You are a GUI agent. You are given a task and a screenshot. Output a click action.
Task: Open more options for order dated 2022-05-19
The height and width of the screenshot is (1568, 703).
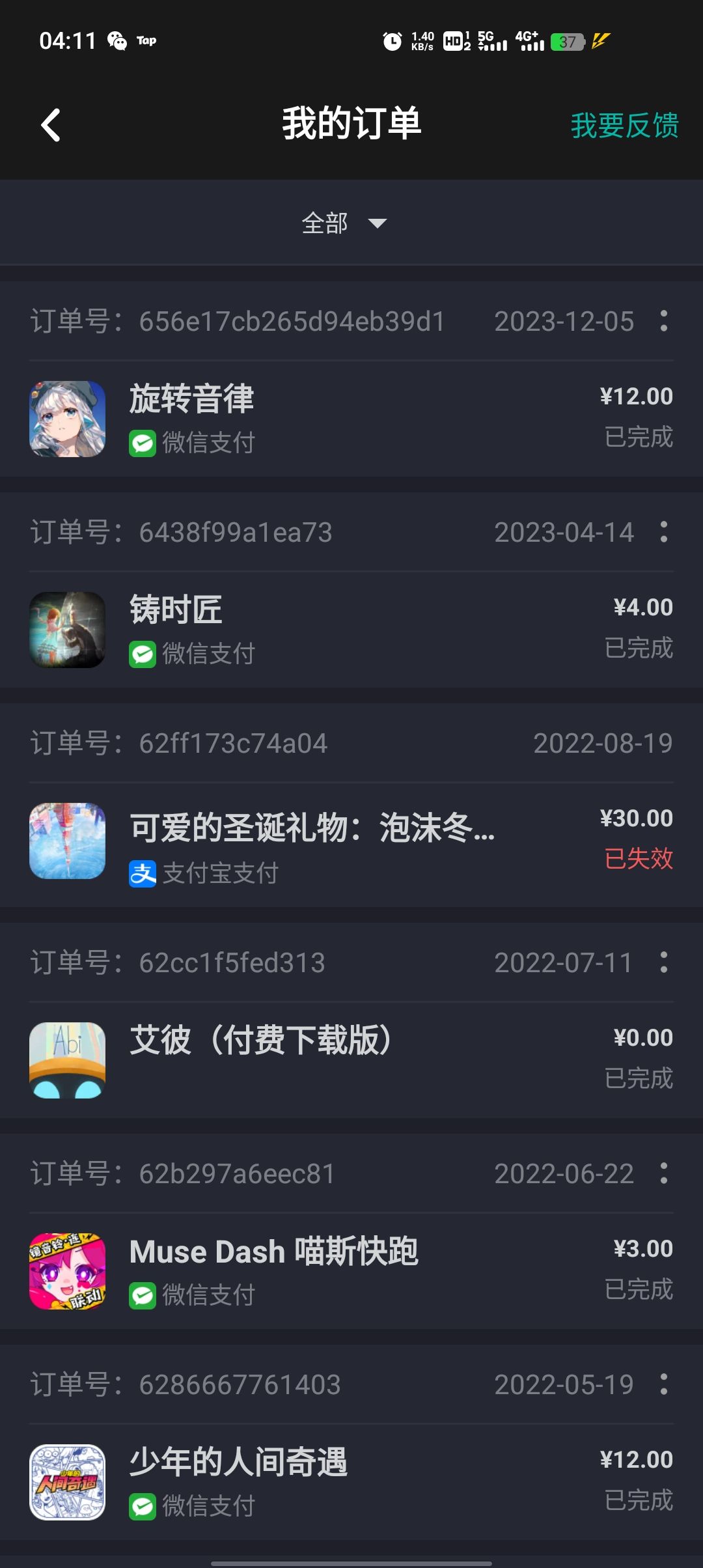663,1384
